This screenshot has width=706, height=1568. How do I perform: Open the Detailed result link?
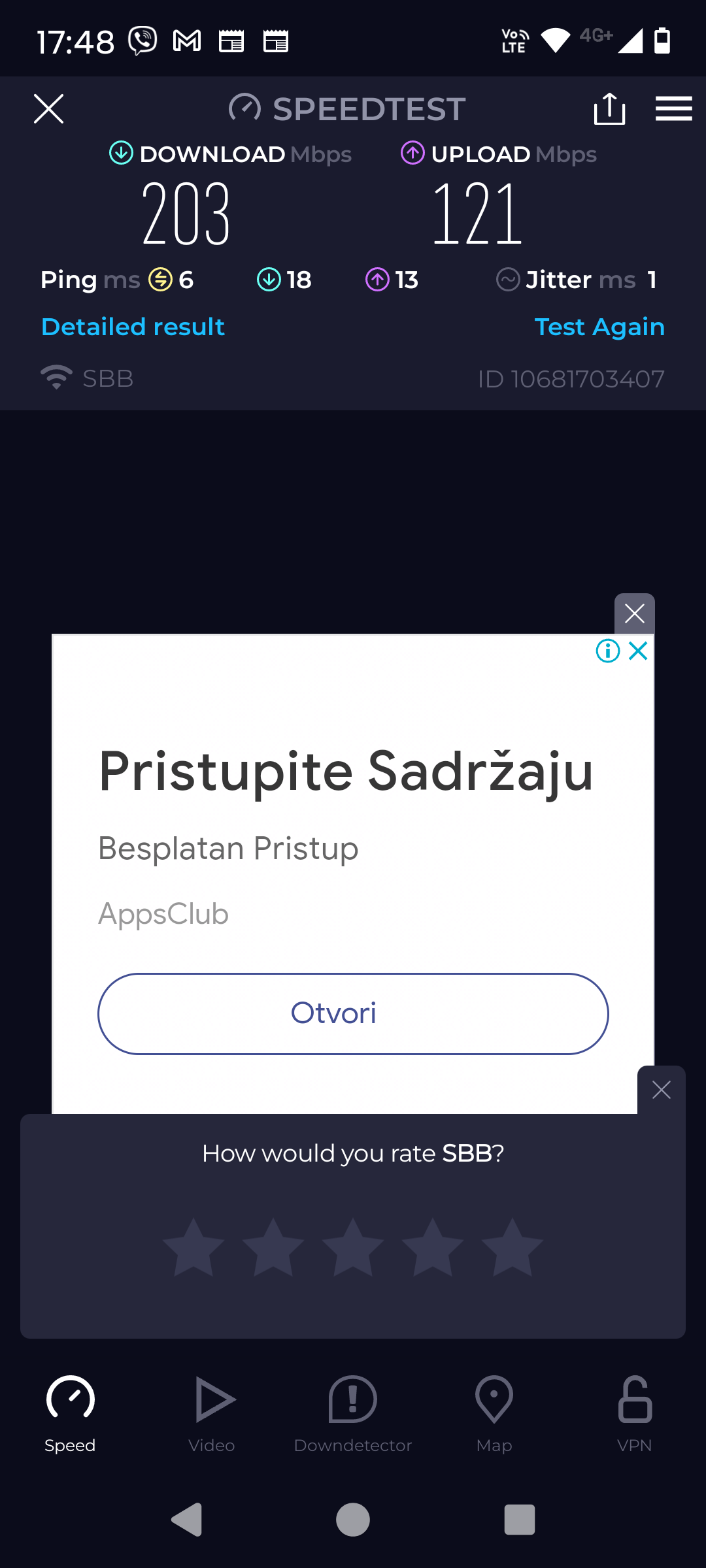[x=133, y=327]
